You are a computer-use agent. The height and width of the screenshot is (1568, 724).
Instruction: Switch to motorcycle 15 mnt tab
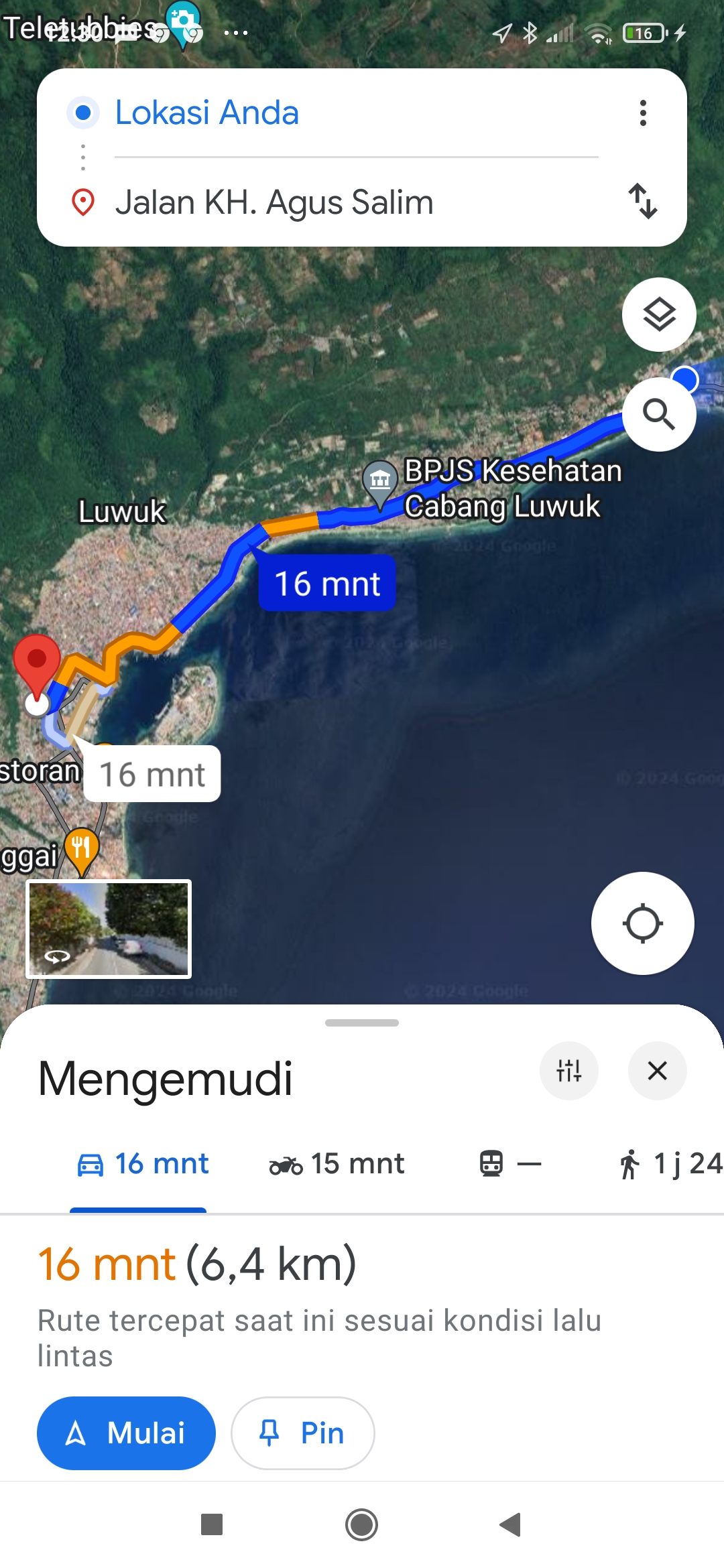[x=337, y=1164]
